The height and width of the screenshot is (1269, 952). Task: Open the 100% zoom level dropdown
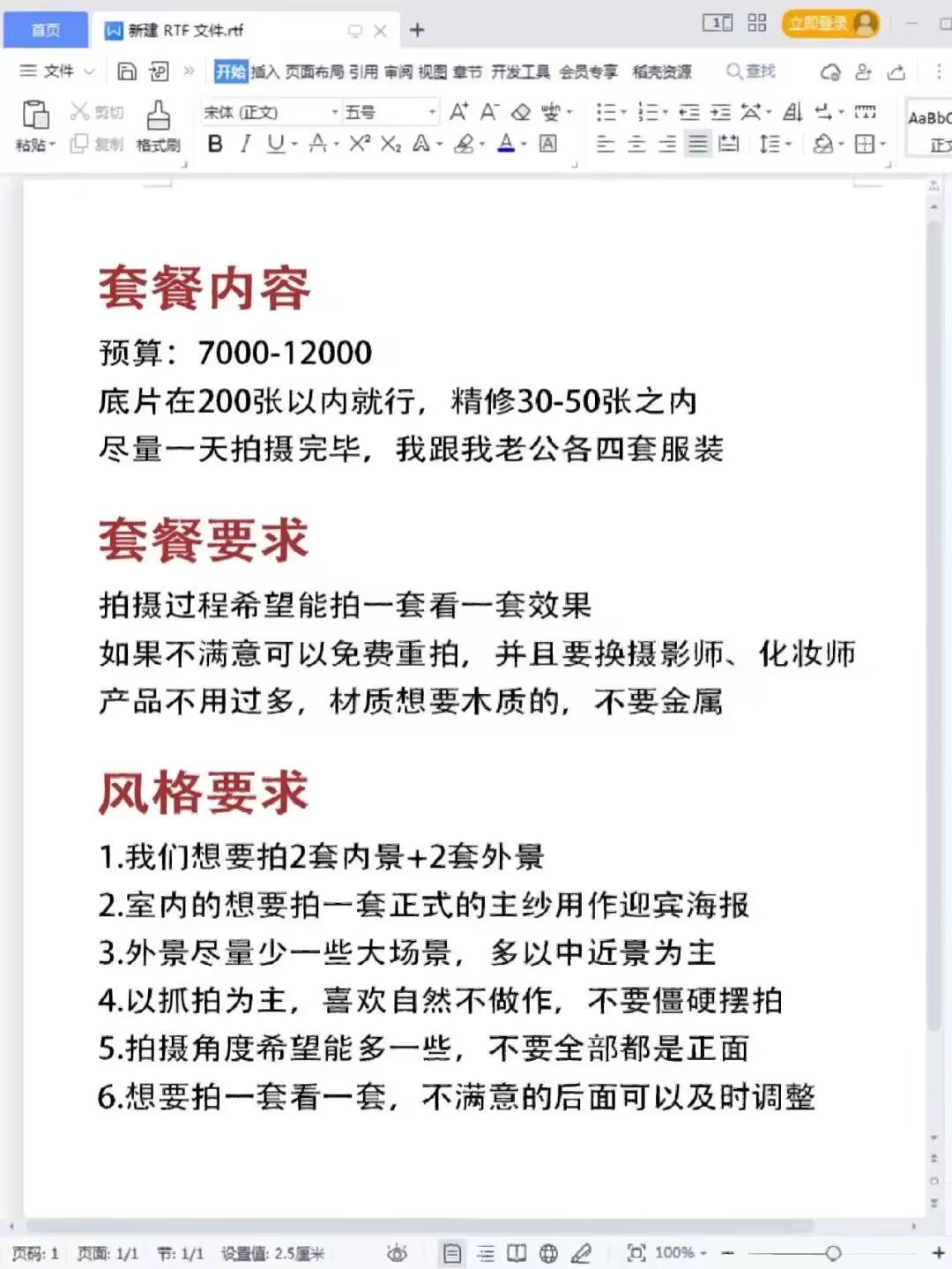coord(681,1252)
